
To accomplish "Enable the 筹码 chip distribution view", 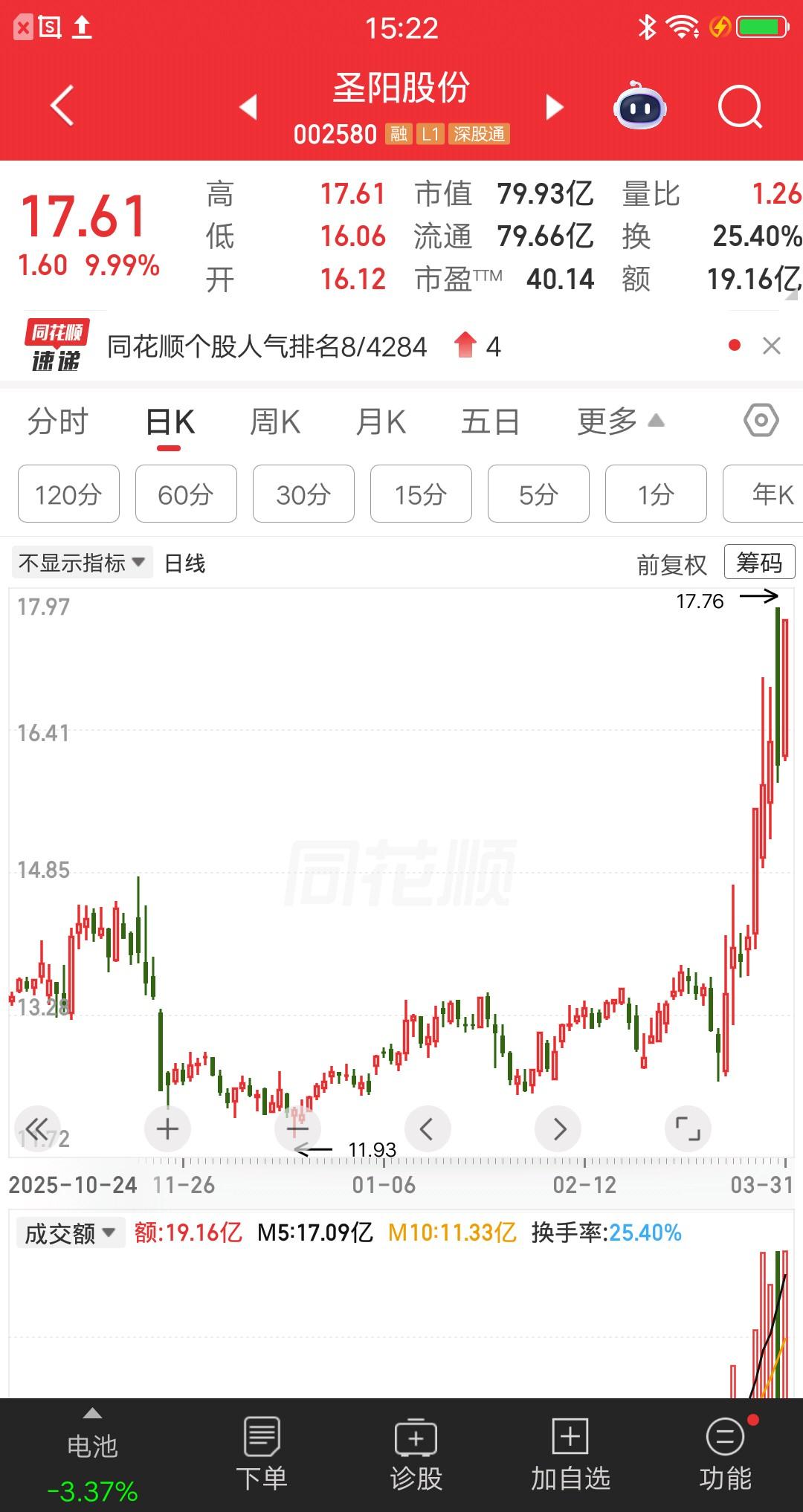I will point(758,563).
